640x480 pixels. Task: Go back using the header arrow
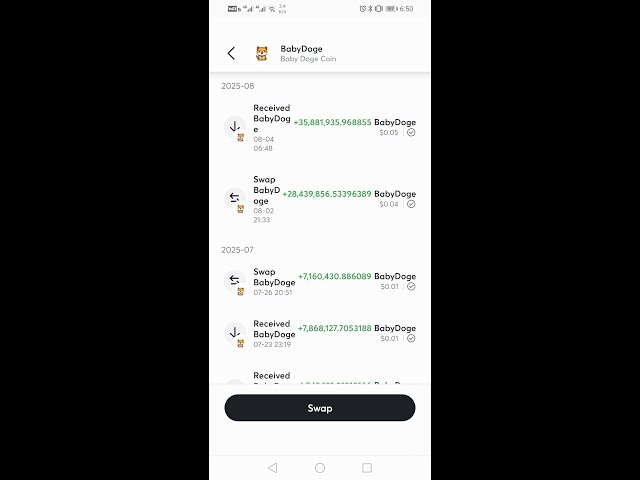231,53
